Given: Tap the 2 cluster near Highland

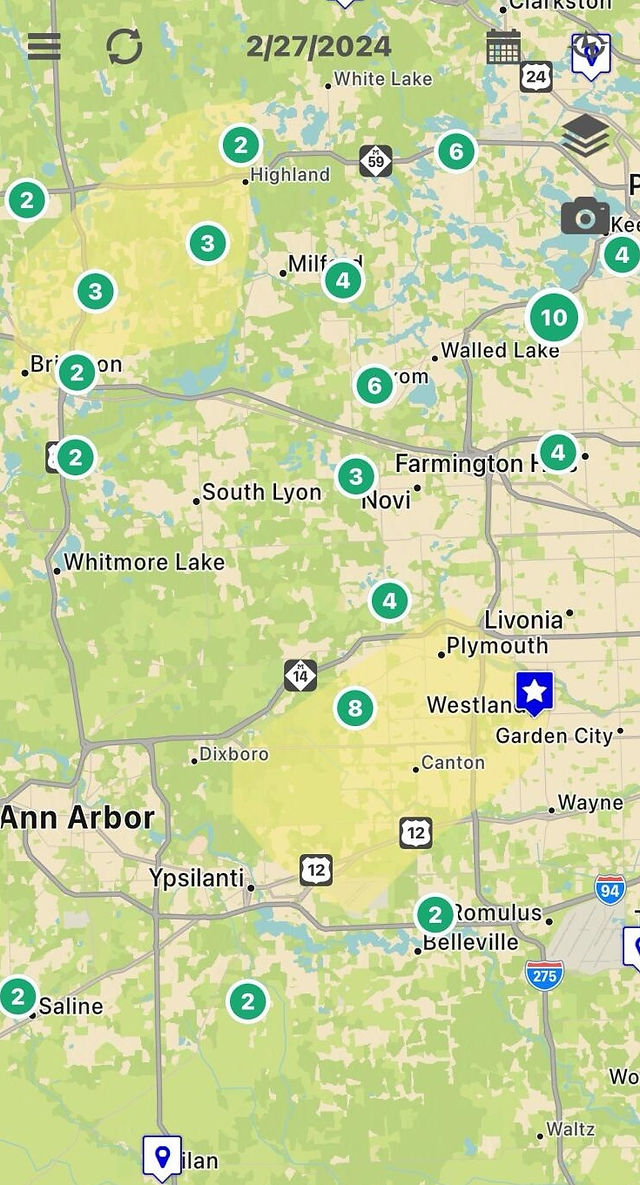Looking at the screenshot, I should (241, 144).
